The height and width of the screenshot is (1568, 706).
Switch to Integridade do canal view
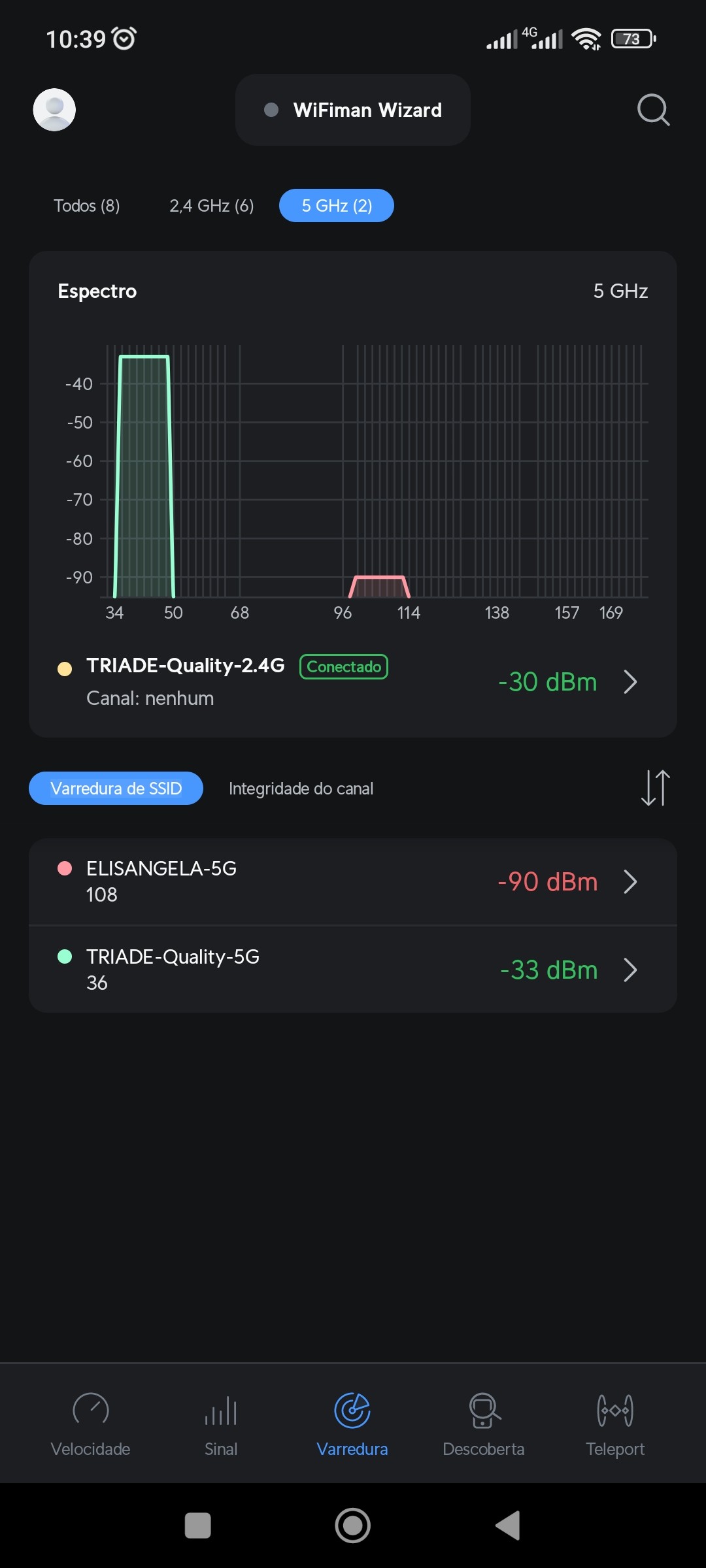coord(301,789)
